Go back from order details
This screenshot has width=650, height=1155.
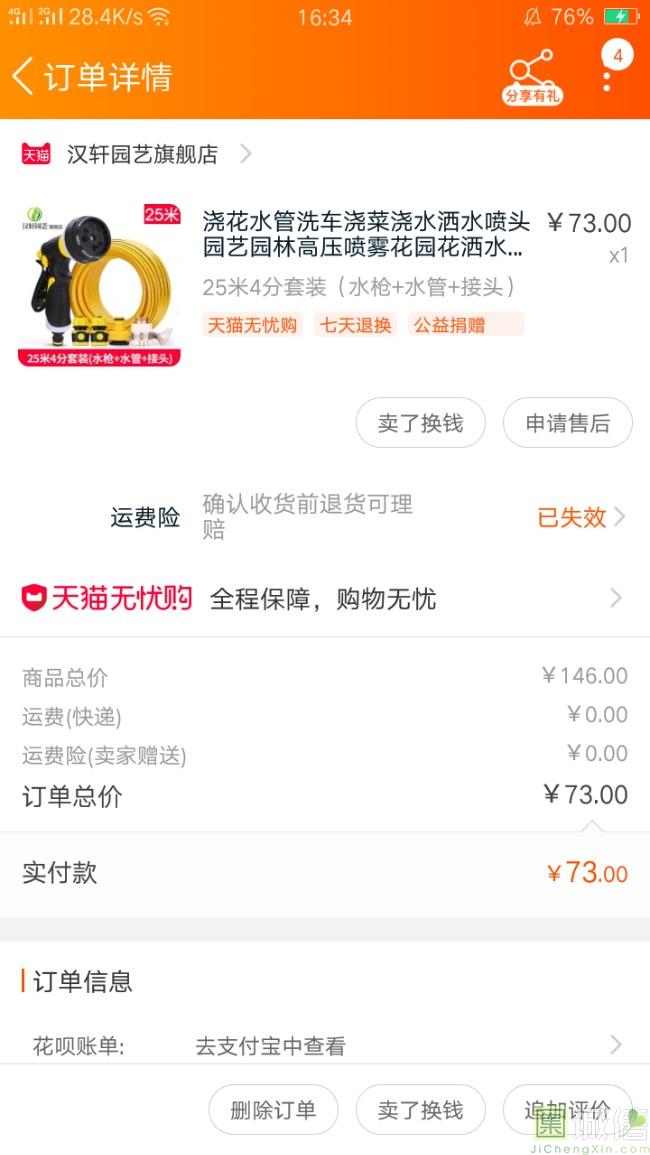24,76
